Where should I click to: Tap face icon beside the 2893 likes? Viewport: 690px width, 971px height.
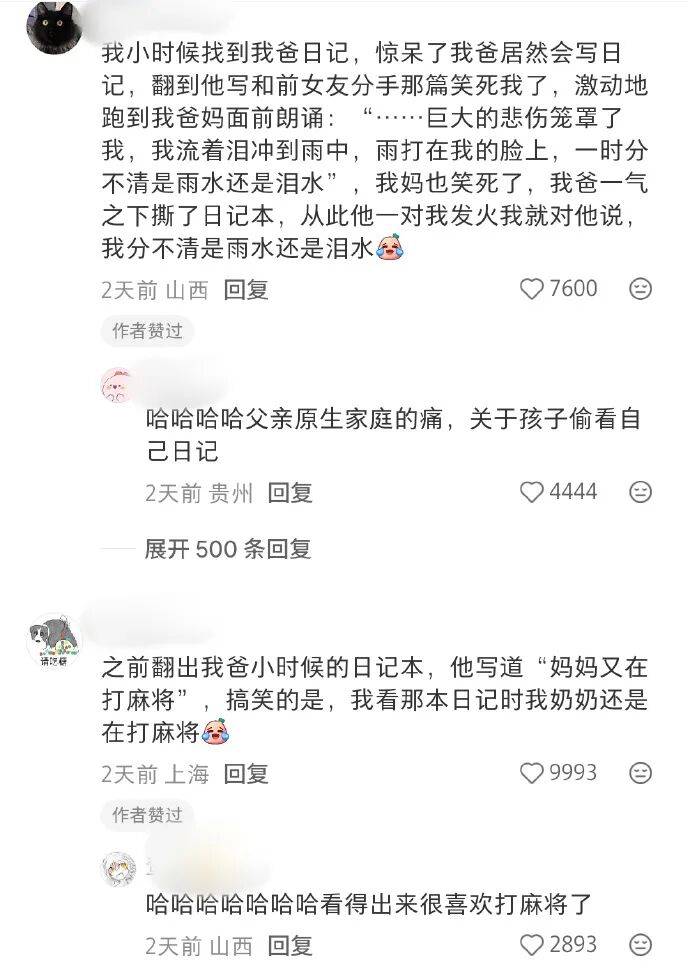641,944
